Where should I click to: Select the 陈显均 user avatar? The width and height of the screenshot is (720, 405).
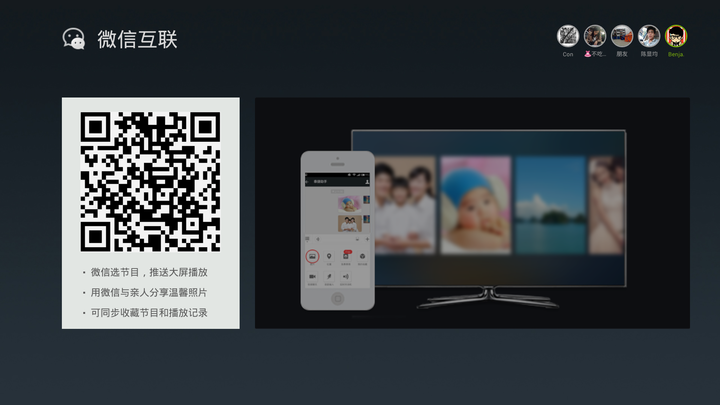point(649,37)
